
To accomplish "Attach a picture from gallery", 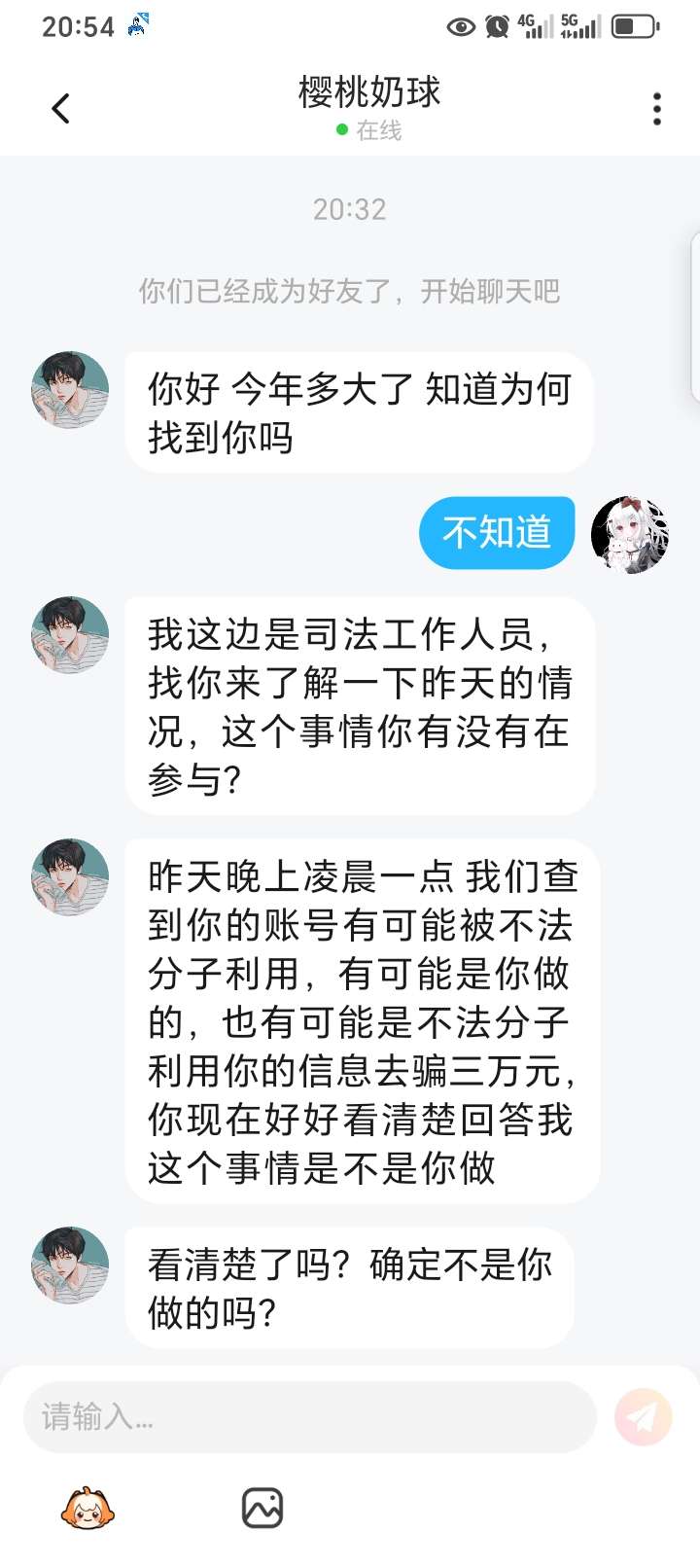I will click(262, 1509).
